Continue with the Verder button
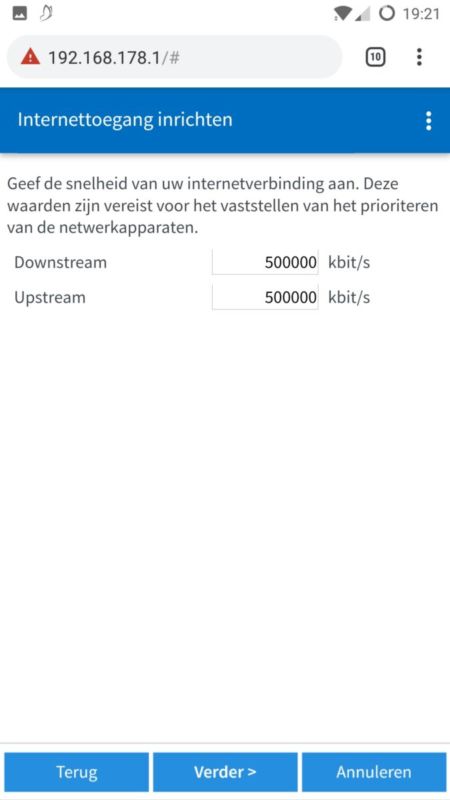Image resolution: width=450 pixels, height=800 pixels. (x=225, y=772)
